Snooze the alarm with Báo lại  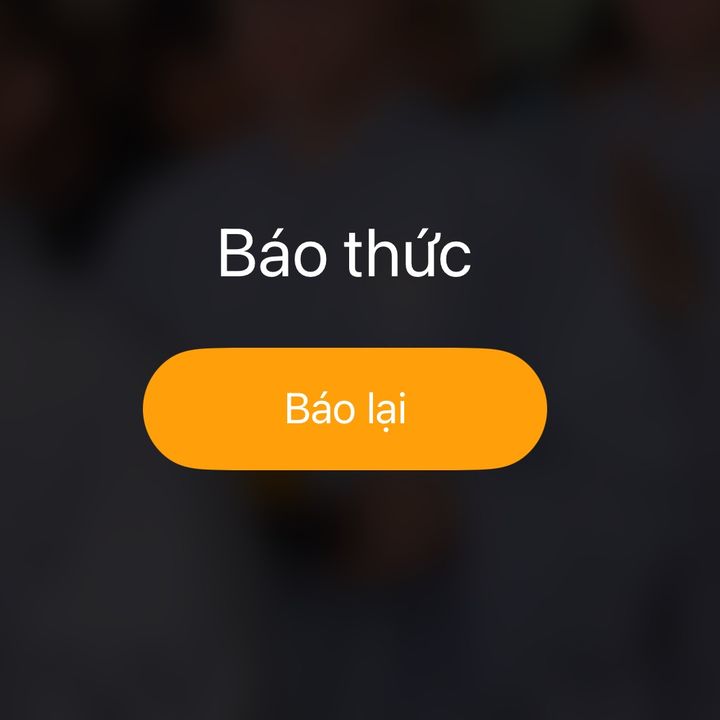pos(345,409)
